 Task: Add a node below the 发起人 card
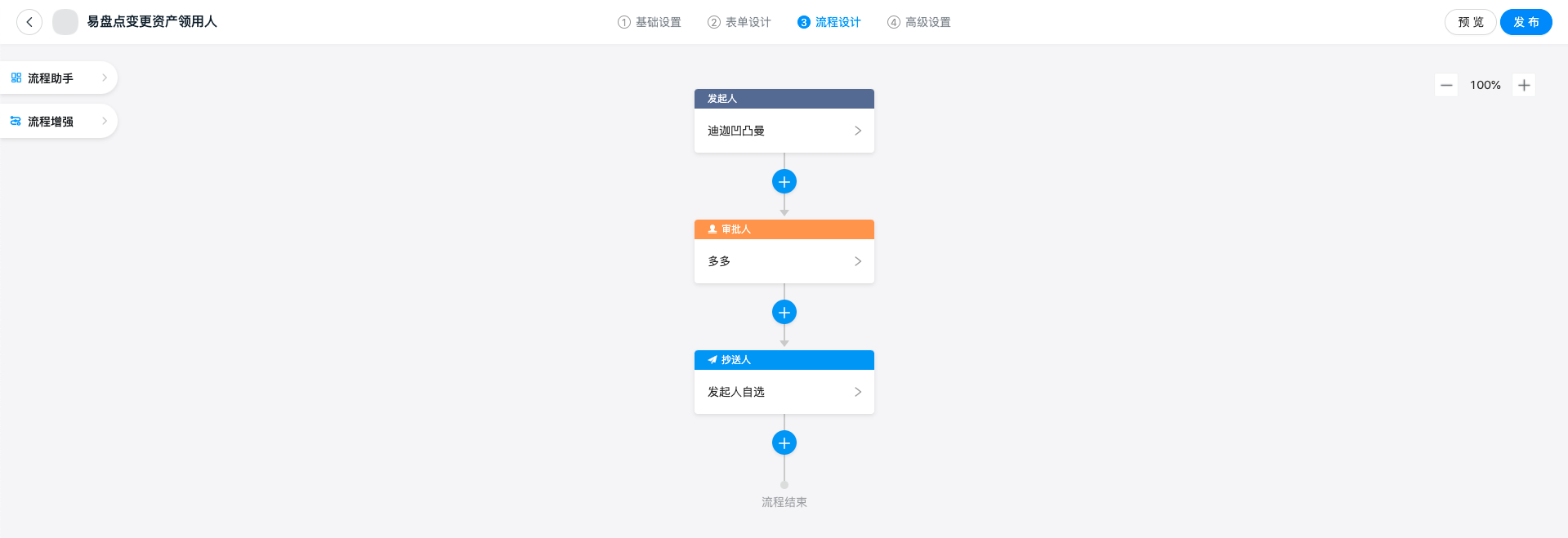[784, 181]
